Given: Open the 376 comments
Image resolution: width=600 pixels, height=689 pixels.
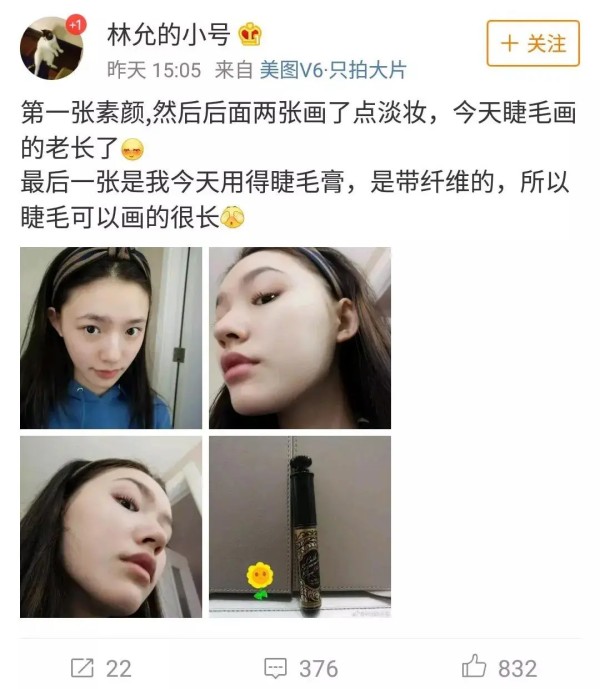Looking at the screenshot, I should pos(300,667).
